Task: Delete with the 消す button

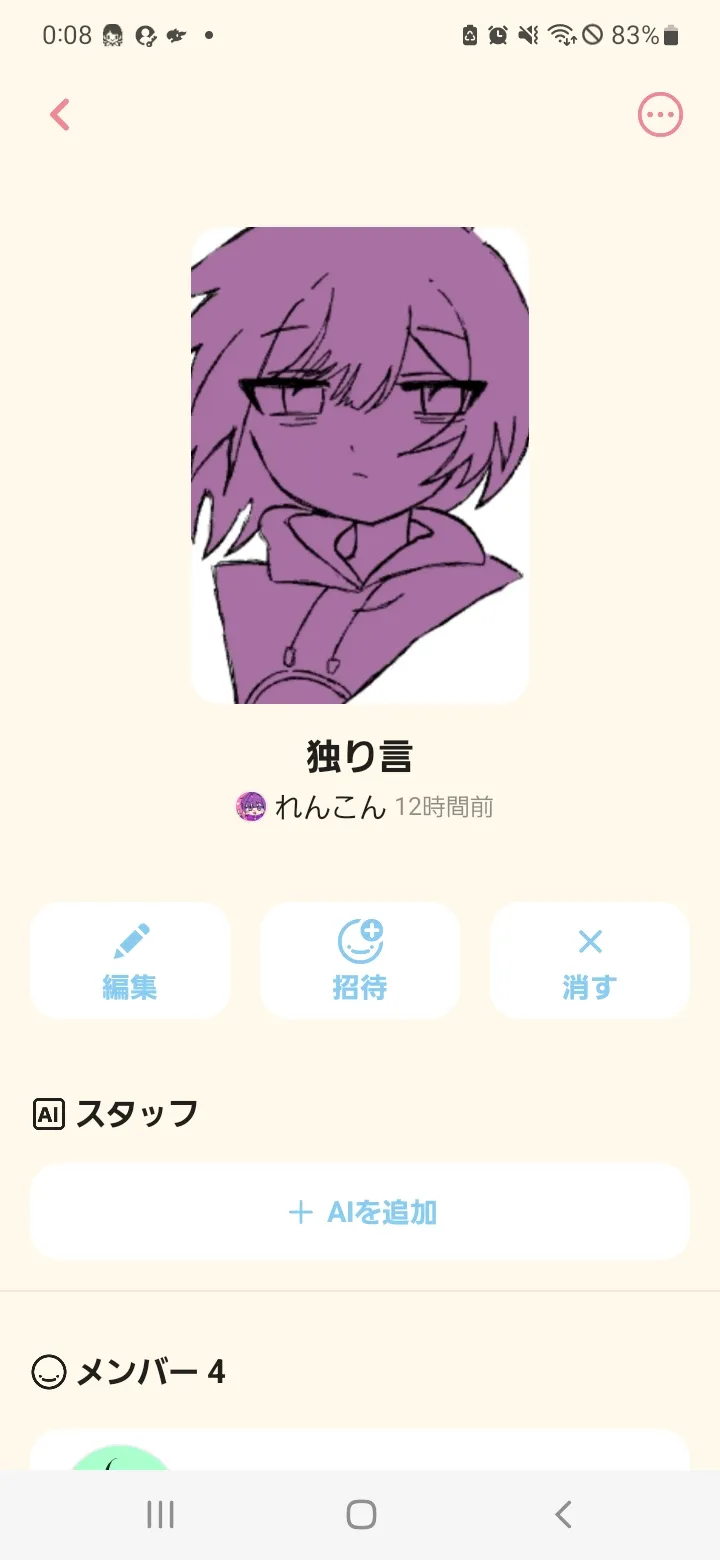Action: click(590, 960)
